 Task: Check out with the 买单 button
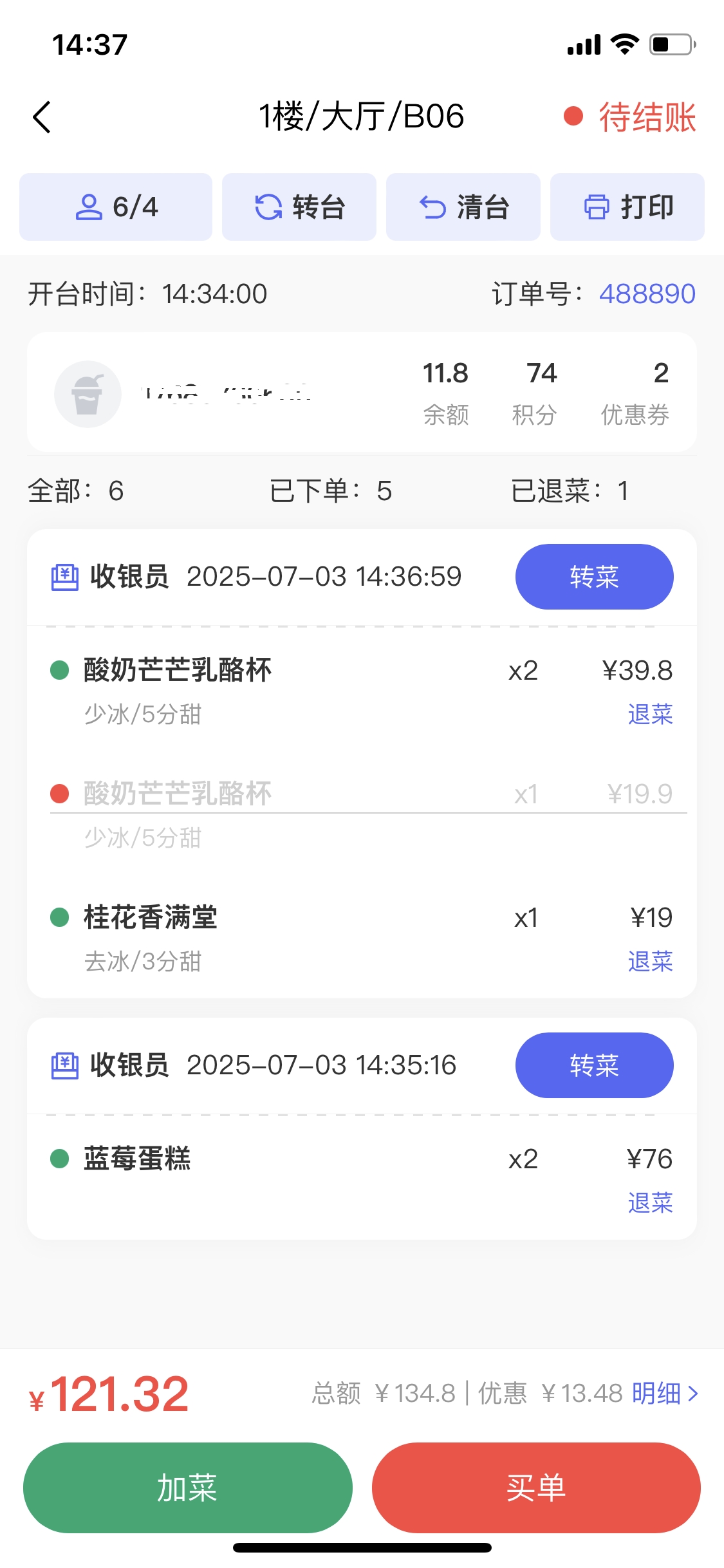coord(536,1488)
